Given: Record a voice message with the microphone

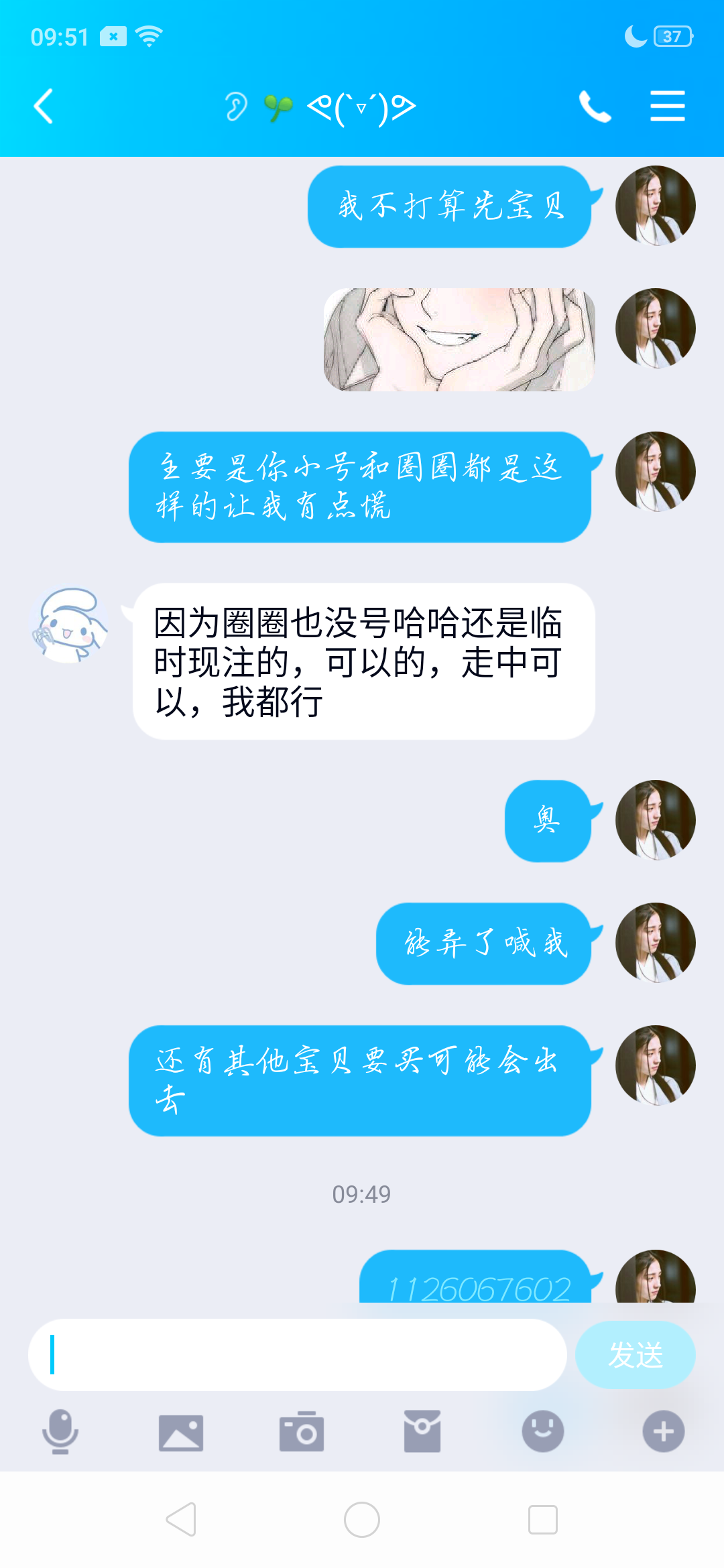Looking at the screenshot, I should click(x=60, y=1431).
